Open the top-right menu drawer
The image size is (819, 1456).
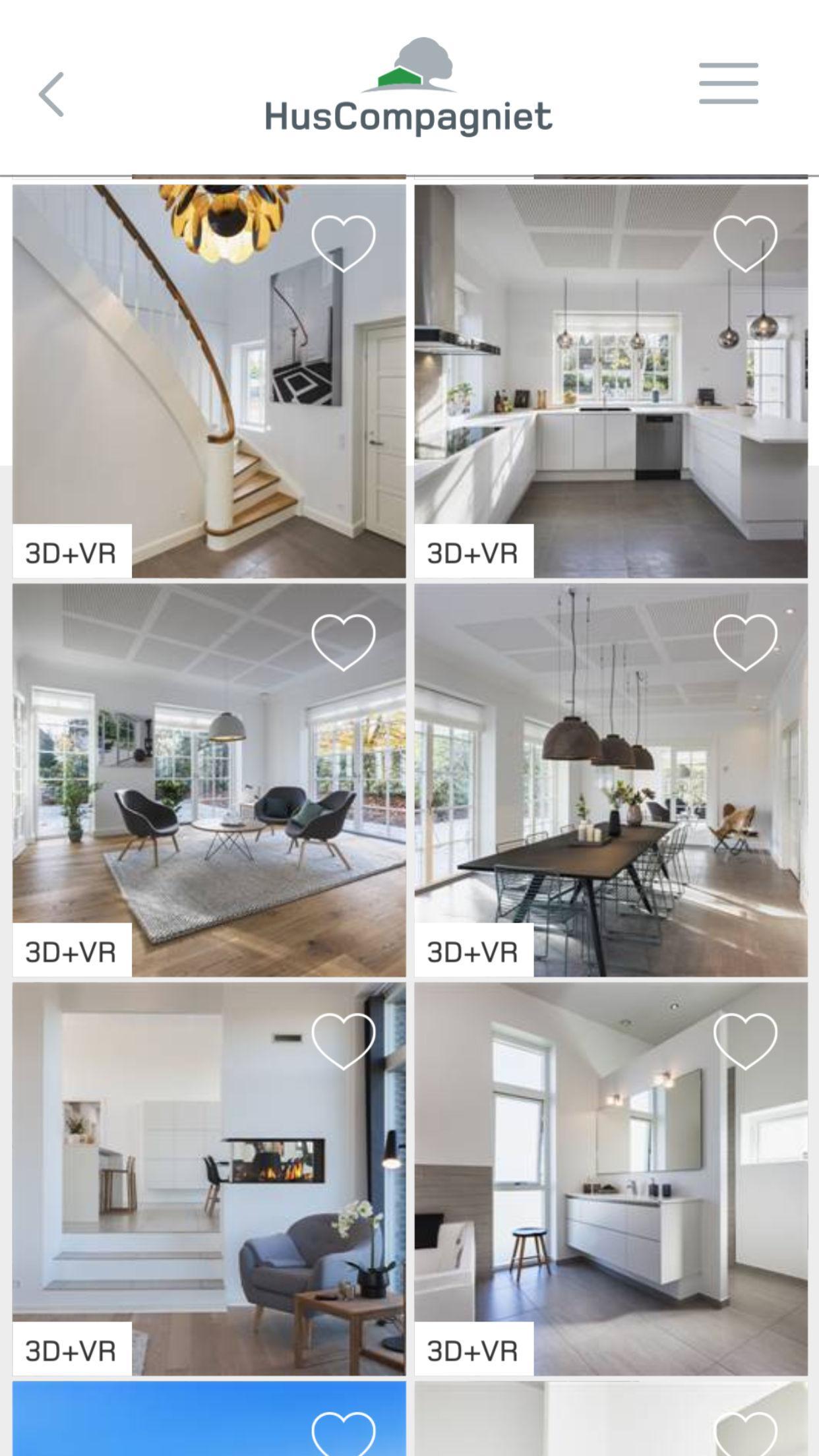tap(727, 84)
